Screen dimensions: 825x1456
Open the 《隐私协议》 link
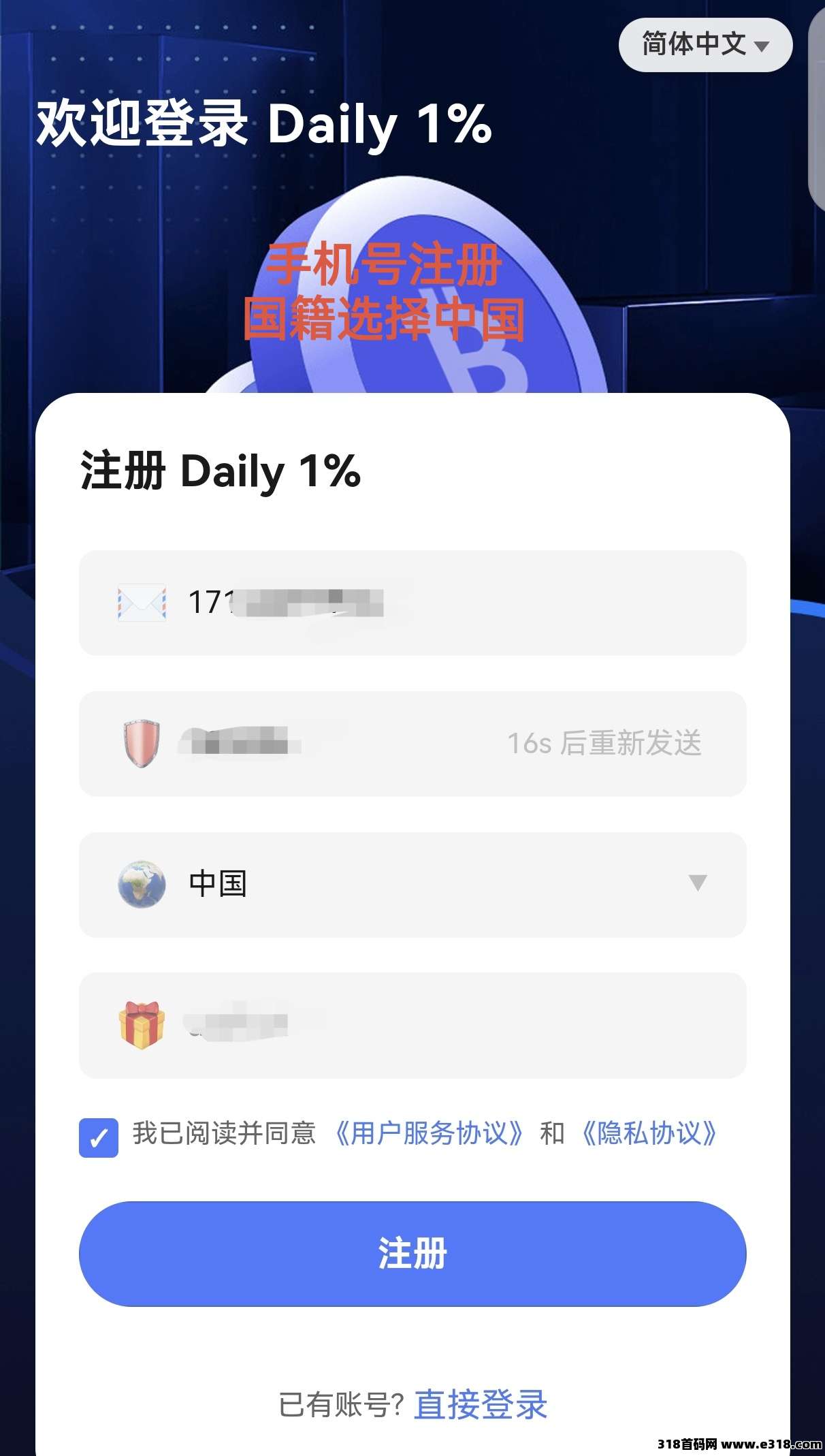[648, 1134]
